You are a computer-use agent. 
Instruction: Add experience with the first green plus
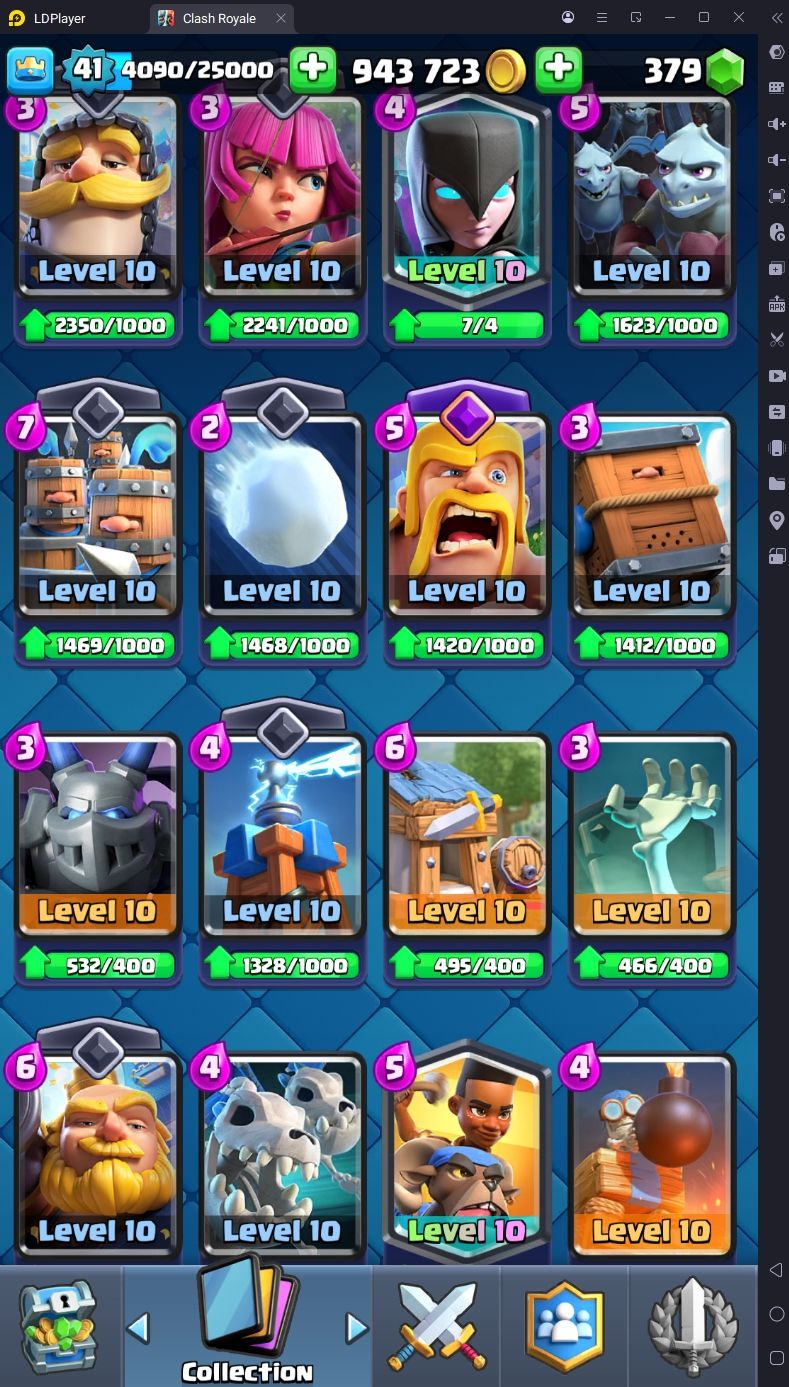[x=312, y=69]
